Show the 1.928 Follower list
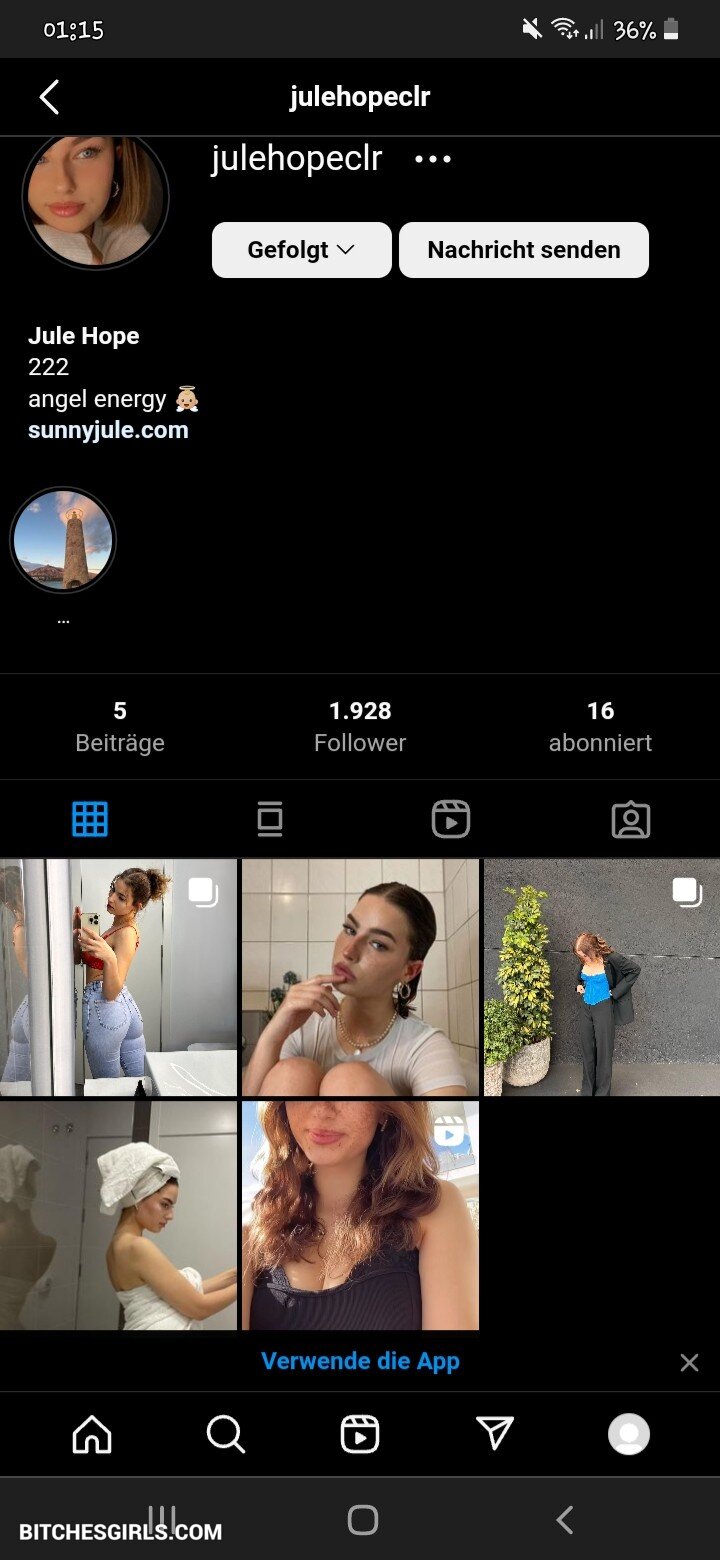 360,726
